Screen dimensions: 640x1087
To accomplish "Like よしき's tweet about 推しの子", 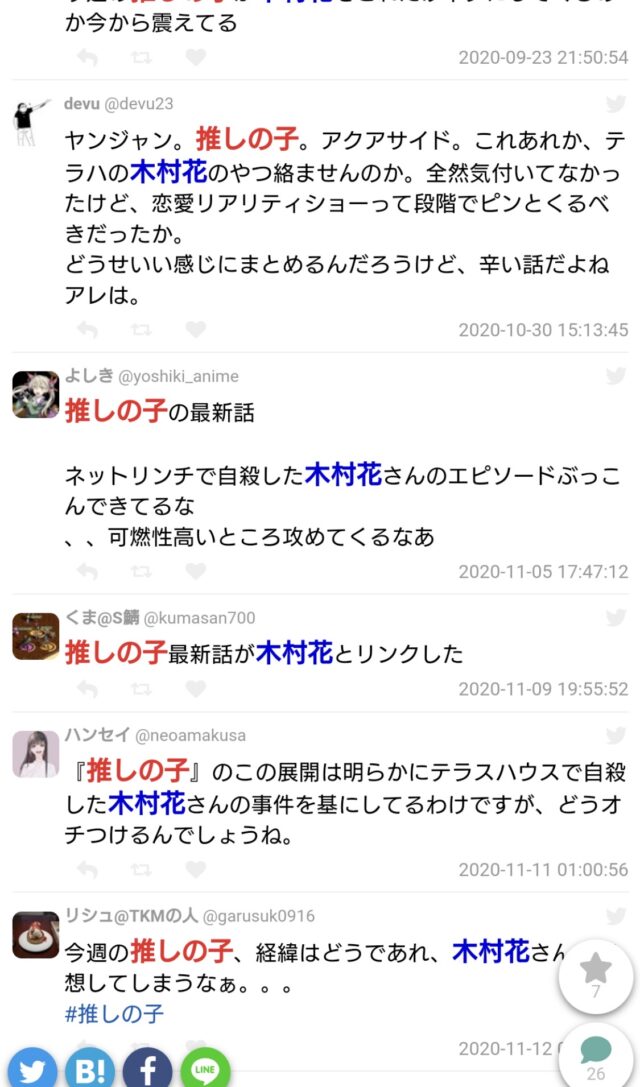I will [195, 572].
